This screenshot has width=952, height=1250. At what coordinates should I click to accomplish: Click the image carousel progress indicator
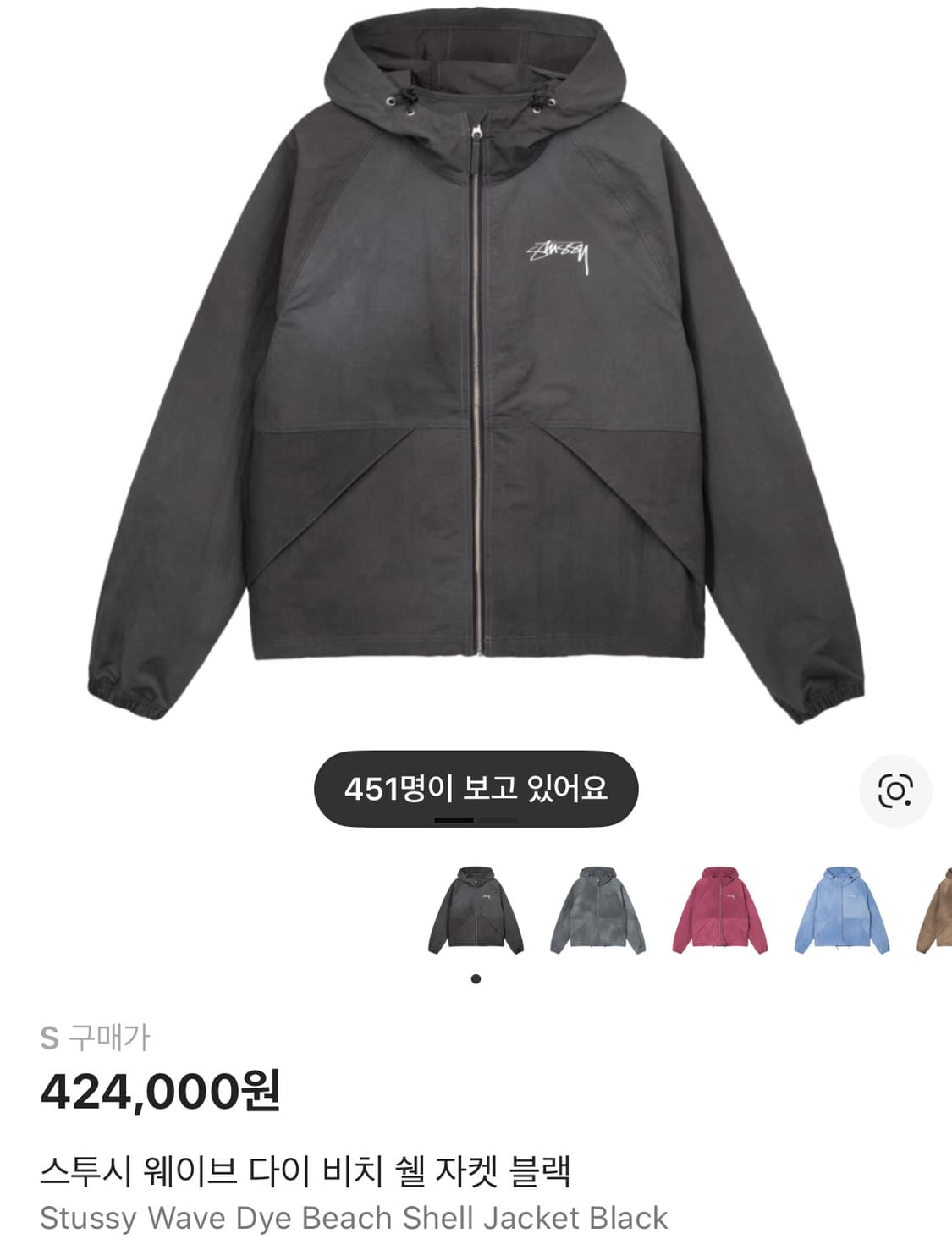(x=476, y=819)
